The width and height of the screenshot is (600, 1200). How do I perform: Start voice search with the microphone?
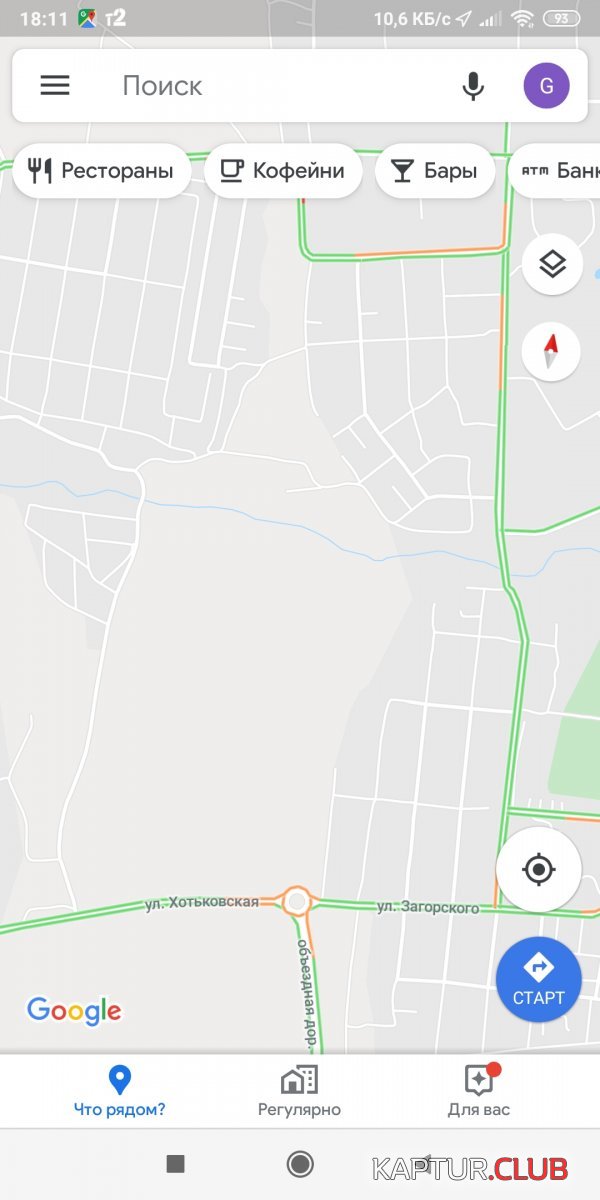click(x=473, y=86)
